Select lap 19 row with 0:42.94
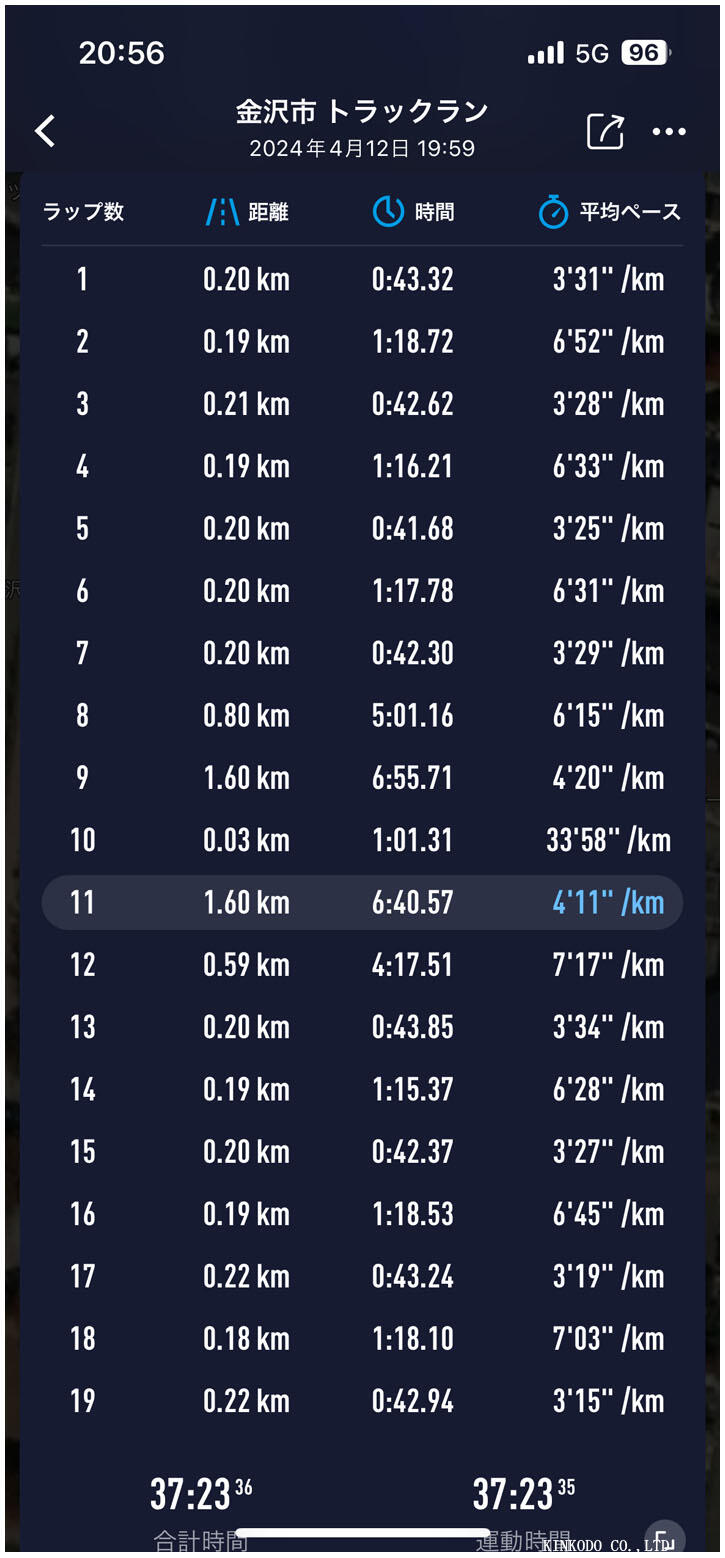The width and height of the screenshot is (725, 1558). click(x=362, y=1401)
